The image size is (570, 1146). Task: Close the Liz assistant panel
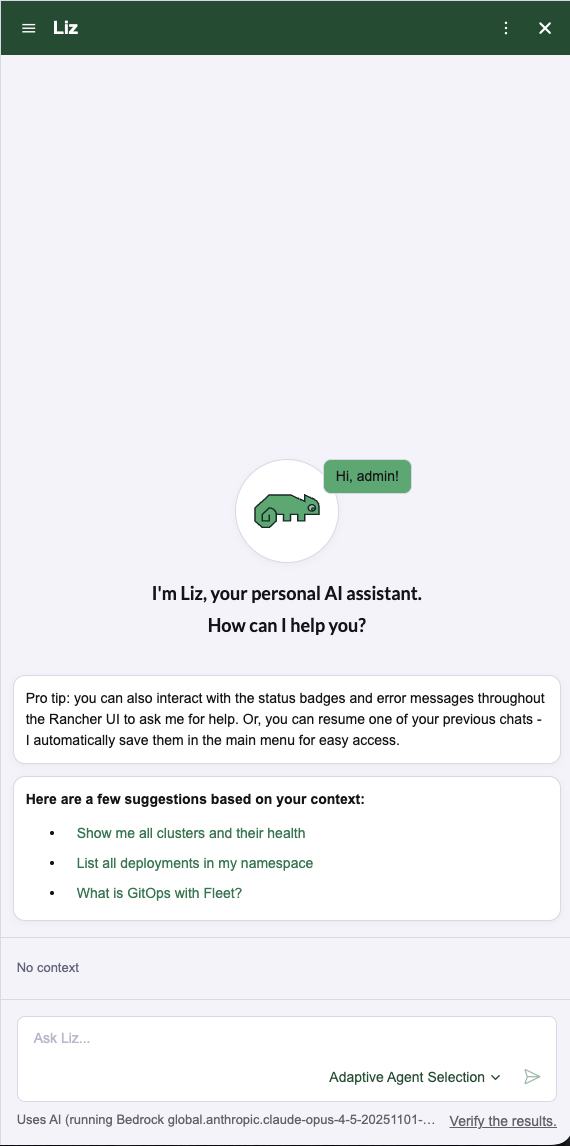[544, 28]
